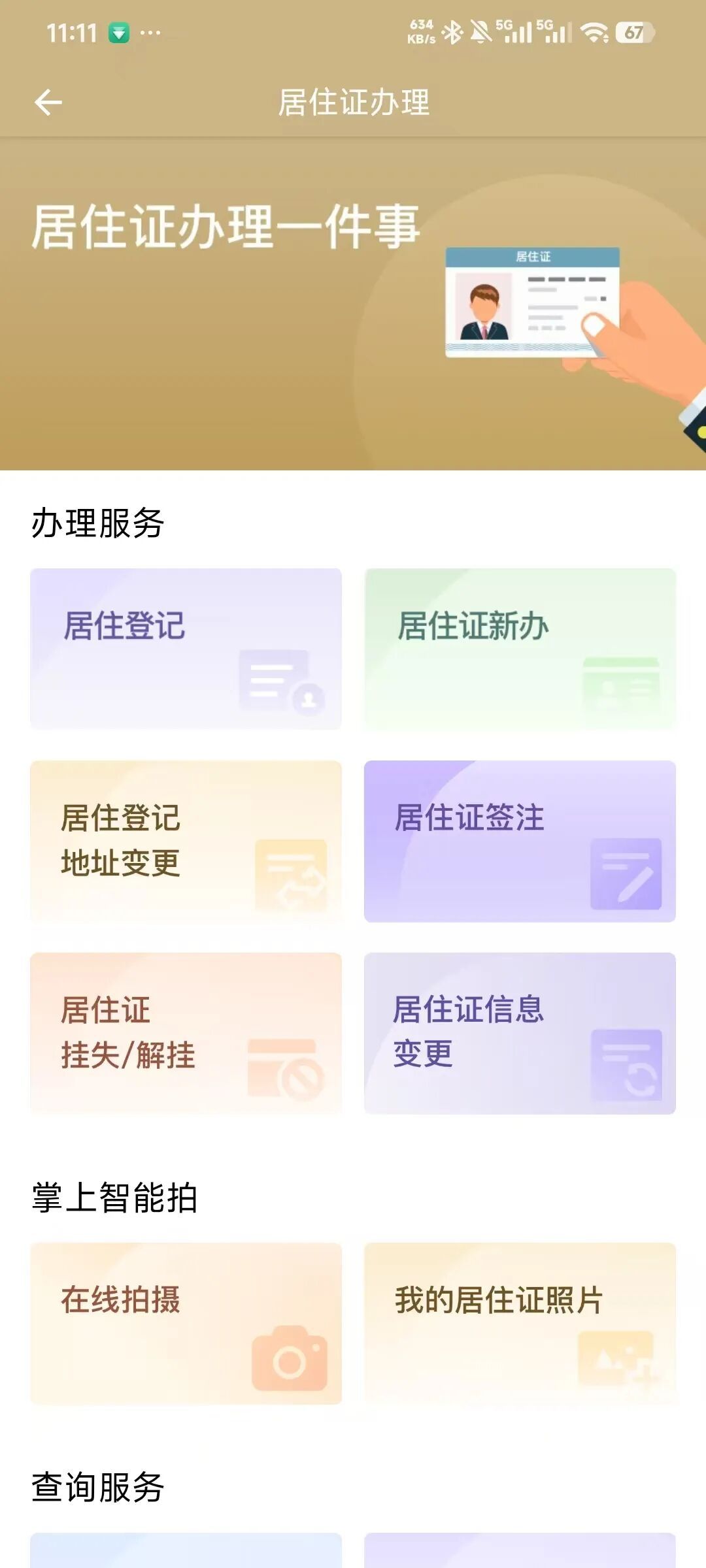Select 居住登记地址变更 service
This screenshot has width=706, height=1568.
click(x=186, y=841)
